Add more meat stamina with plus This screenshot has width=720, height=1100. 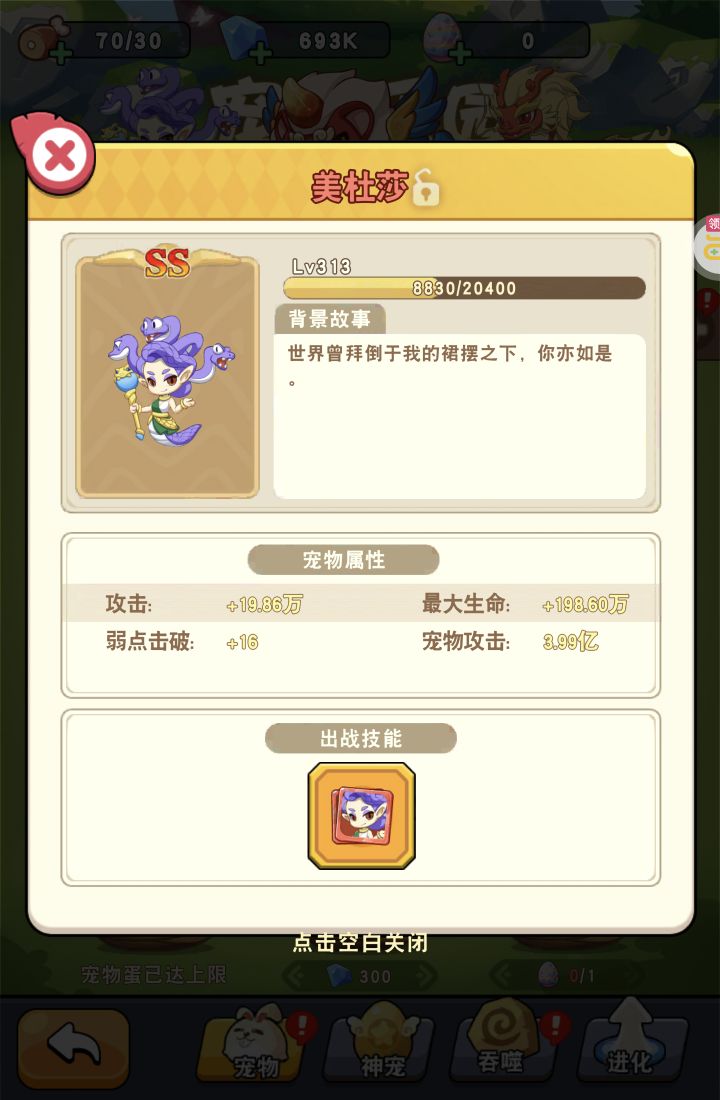(x=60, y=53)
